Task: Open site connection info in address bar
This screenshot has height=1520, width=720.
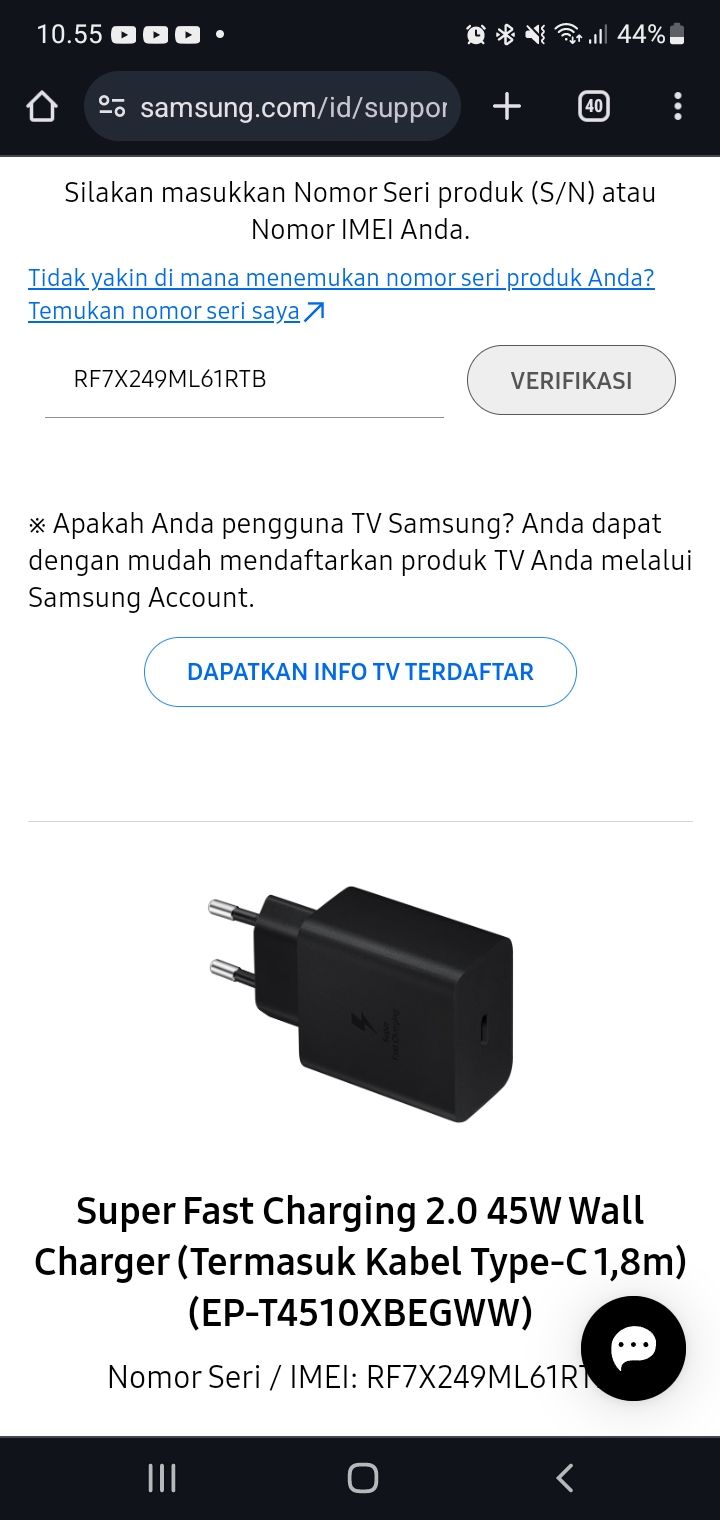Action: [x=113, y=106]
